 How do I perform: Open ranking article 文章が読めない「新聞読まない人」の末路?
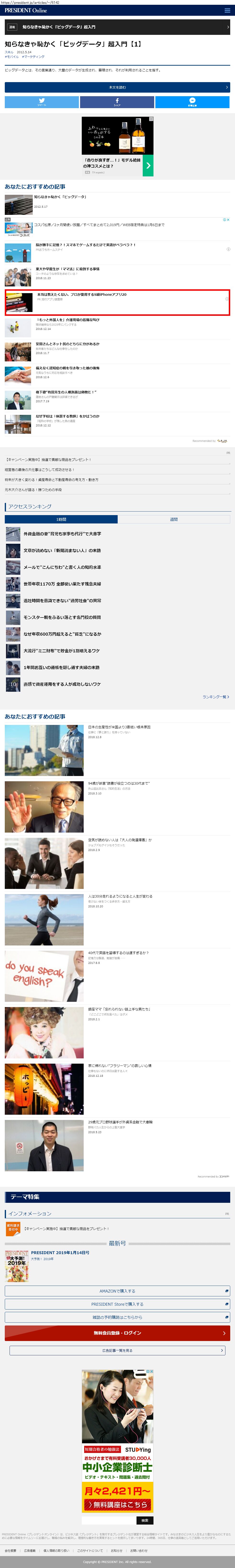click(62, 550)
